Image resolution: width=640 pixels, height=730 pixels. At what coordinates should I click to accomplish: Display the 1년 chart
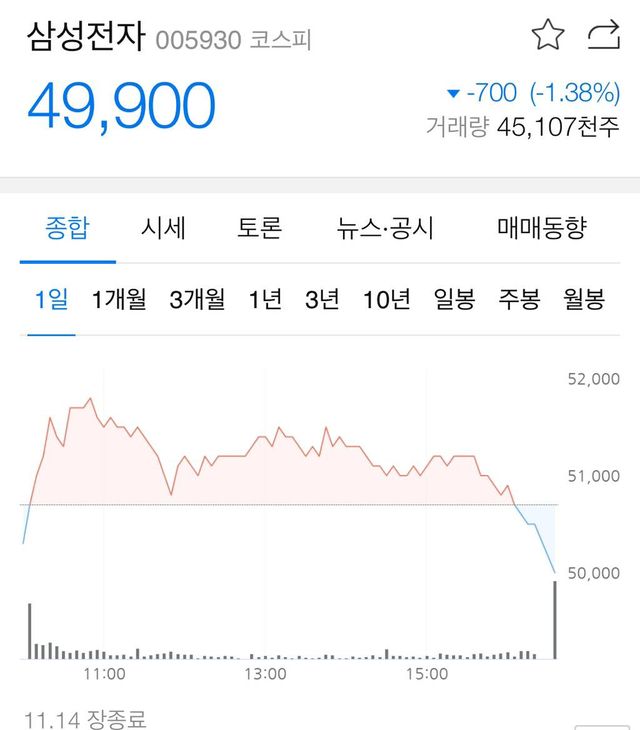265,299
